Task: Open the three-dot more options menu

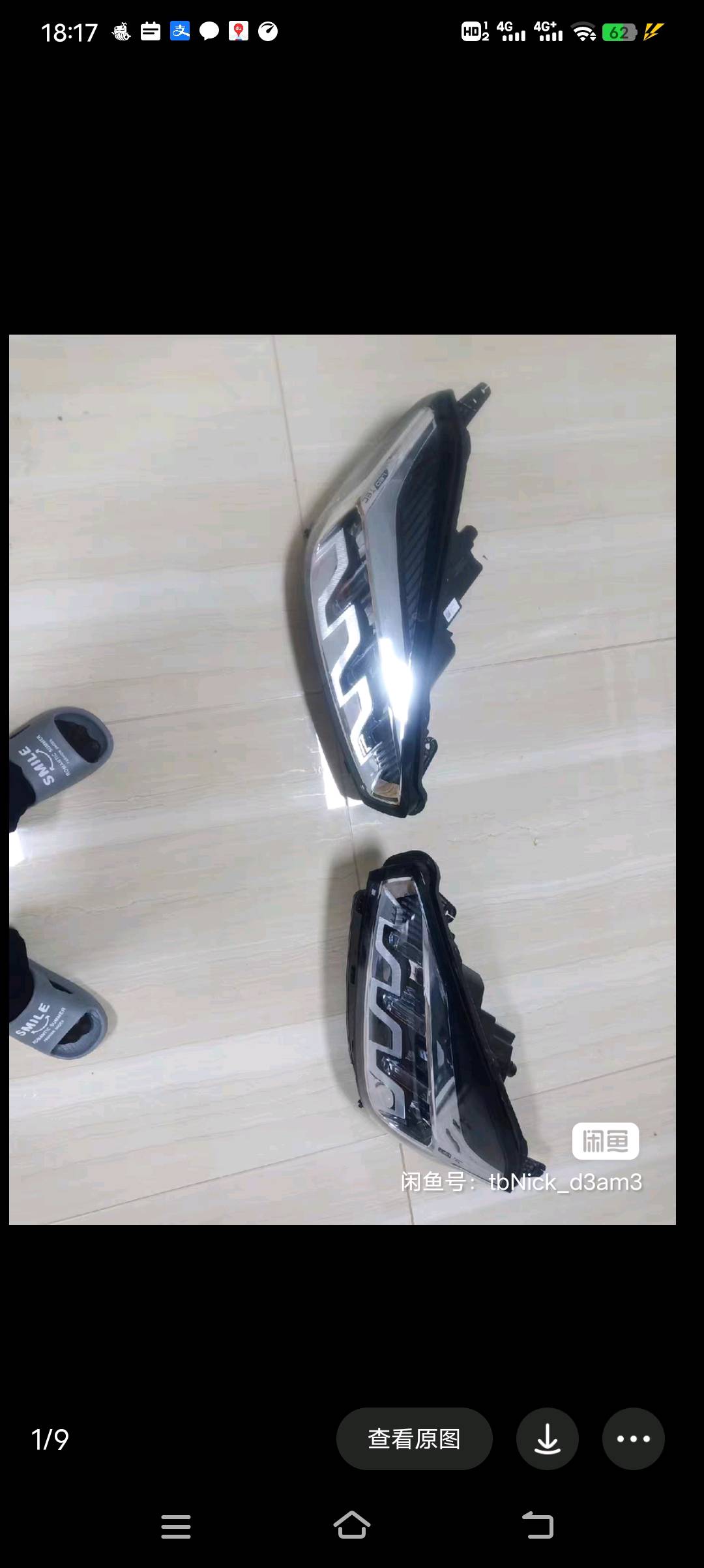Action: click(633, 1438)
